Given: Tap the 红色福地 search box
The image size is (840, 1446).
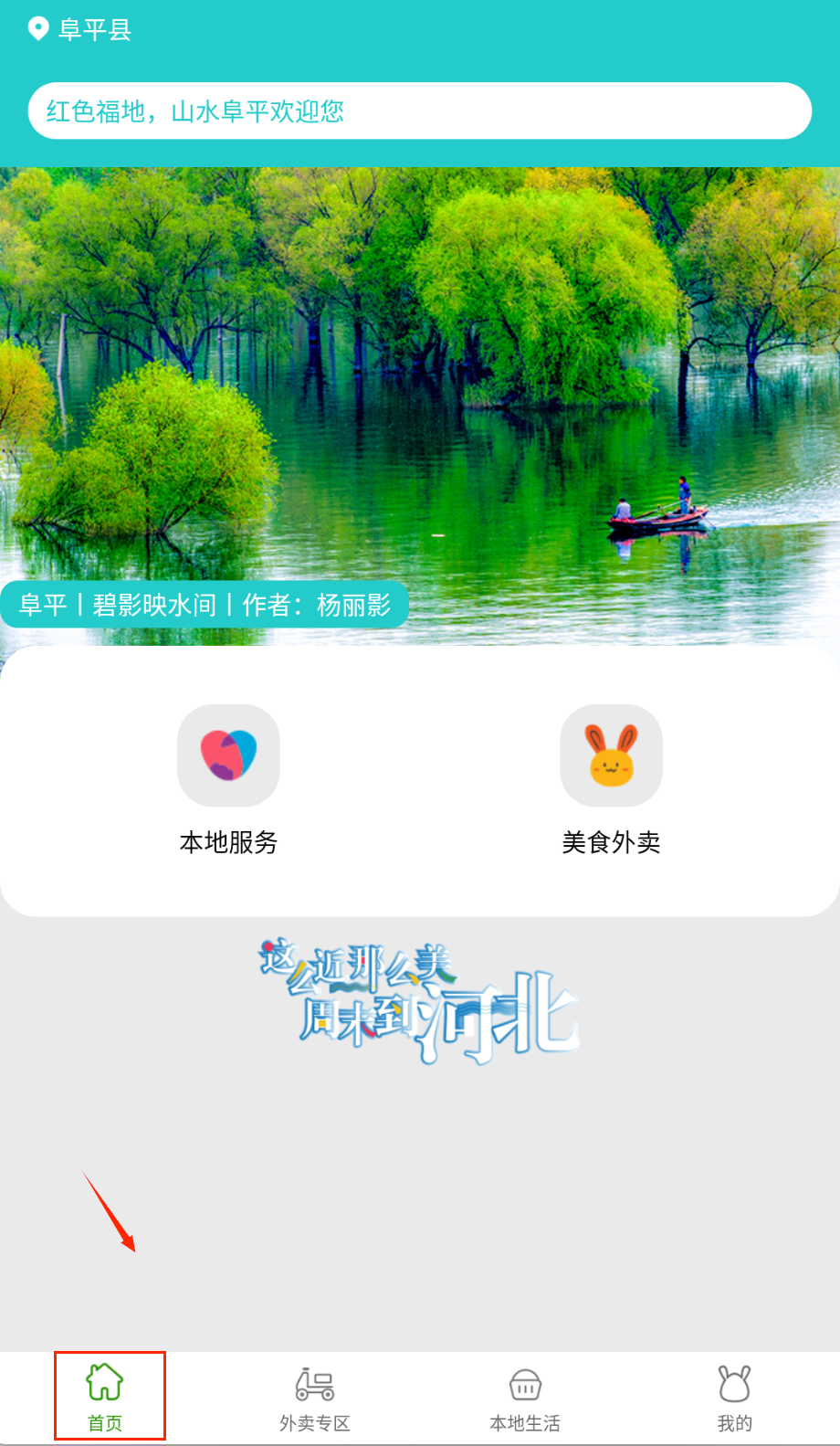Looking at the screenshot, I should pyautogui.click(x=419, y=111).
